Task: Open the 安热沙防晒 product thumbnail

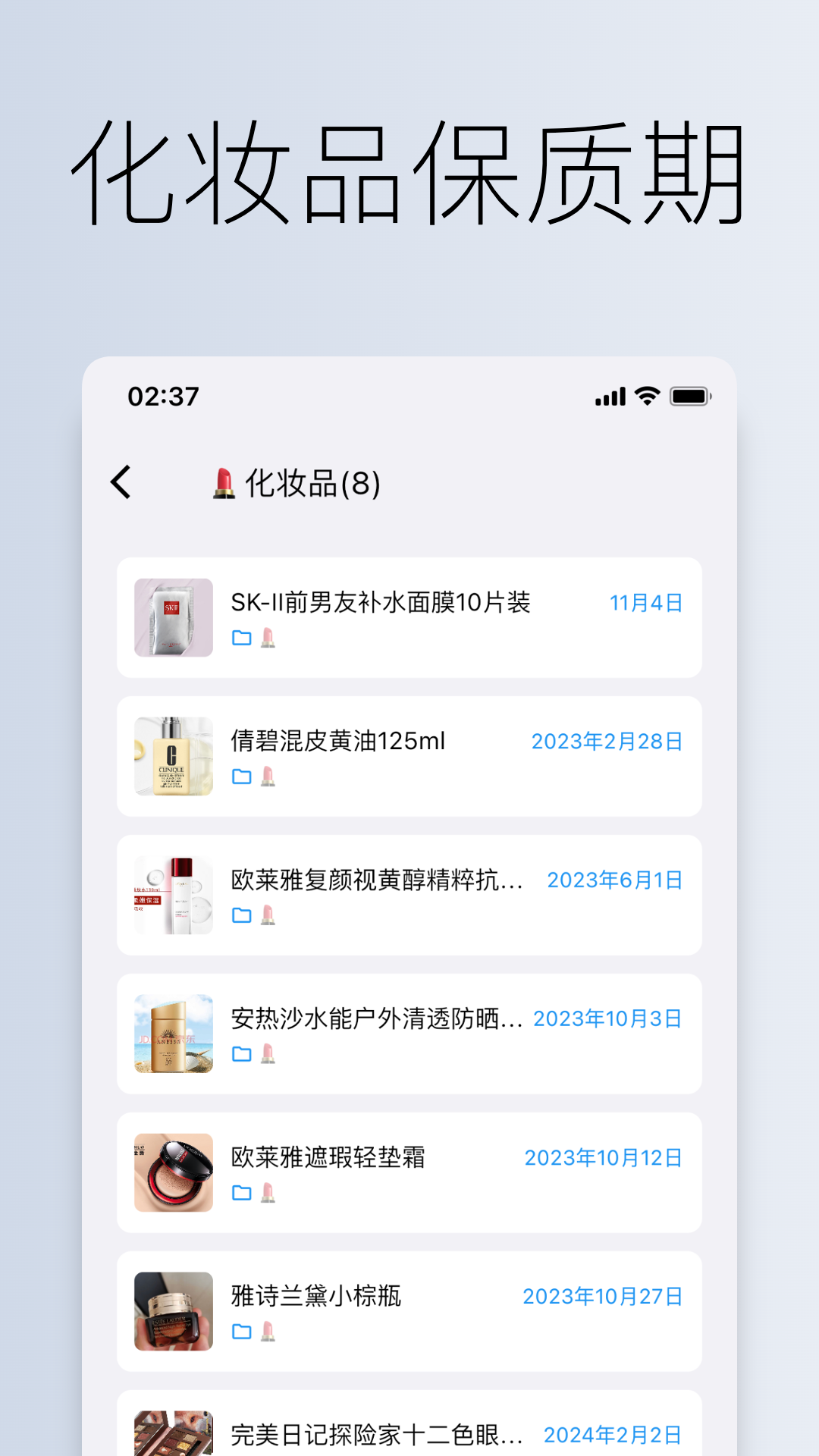Action: tap(173, 1033)
